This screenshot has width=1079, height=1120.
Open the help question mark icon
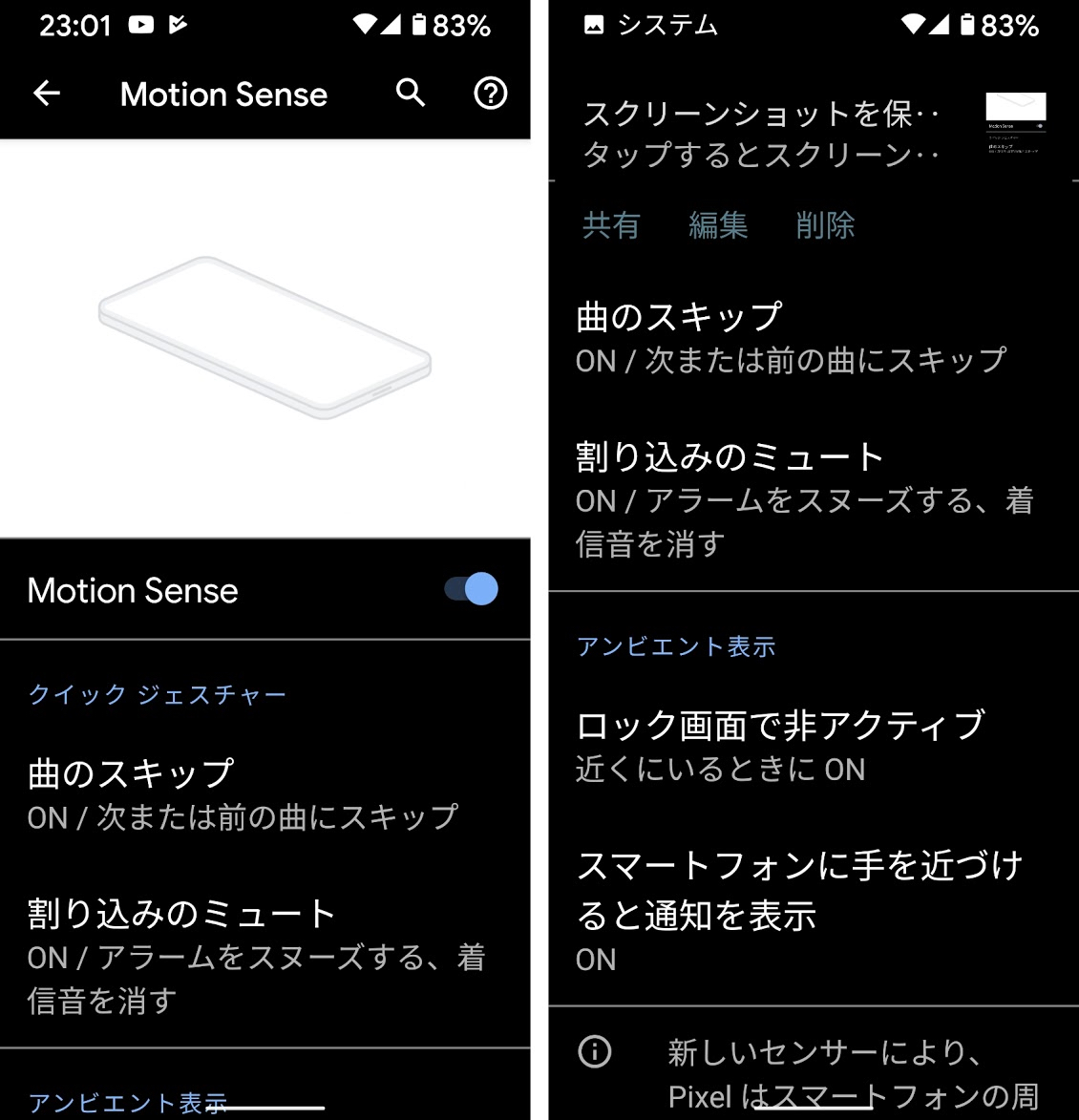[x=491, y=93]
